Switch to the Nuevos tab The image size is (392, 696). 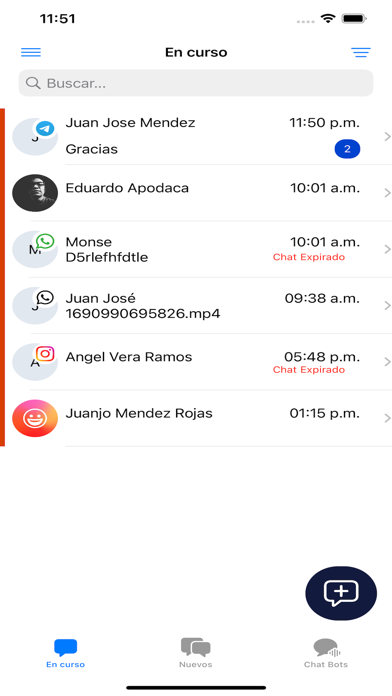[196, 653]
